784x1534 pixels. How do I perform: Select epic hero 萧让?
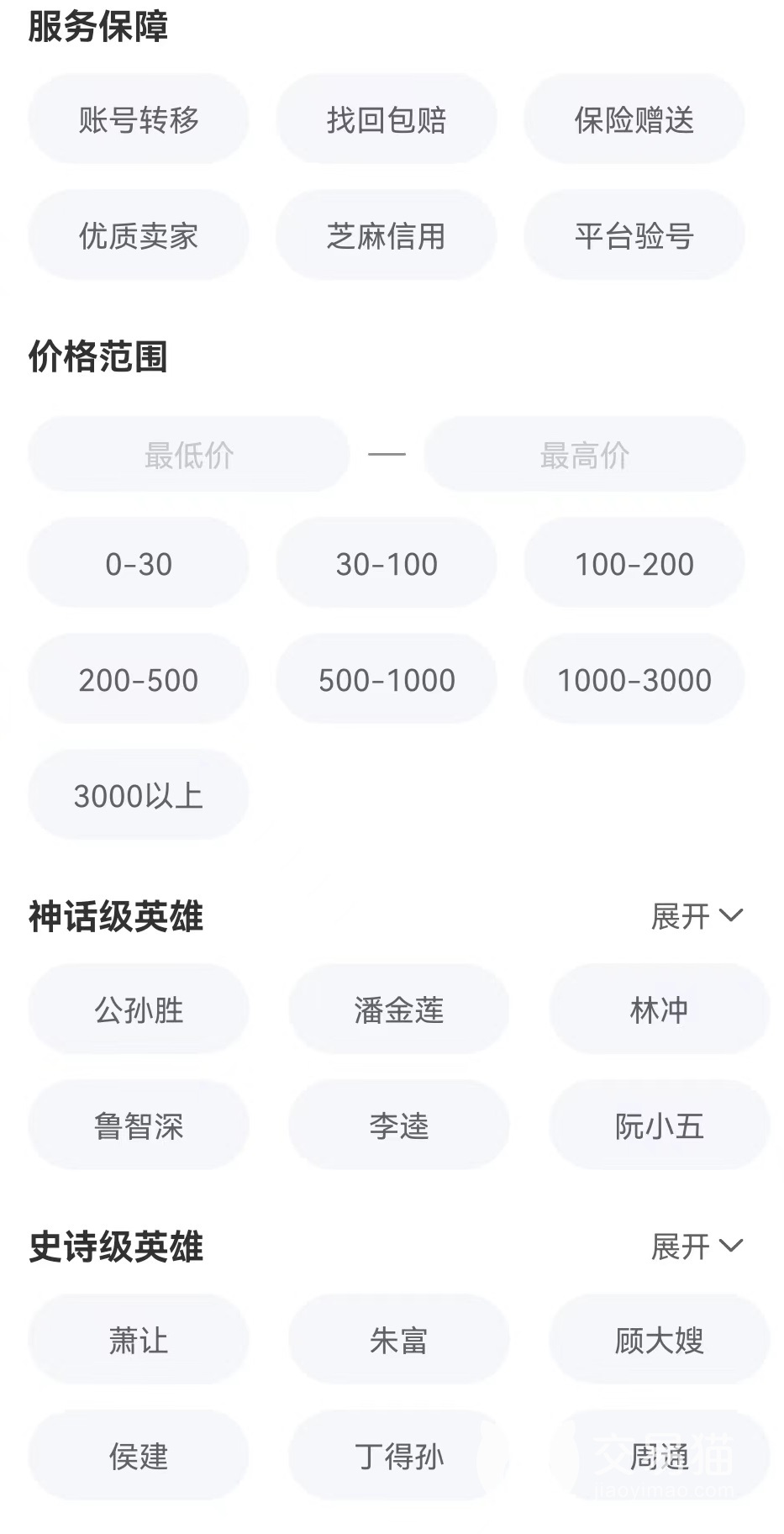139,1340
